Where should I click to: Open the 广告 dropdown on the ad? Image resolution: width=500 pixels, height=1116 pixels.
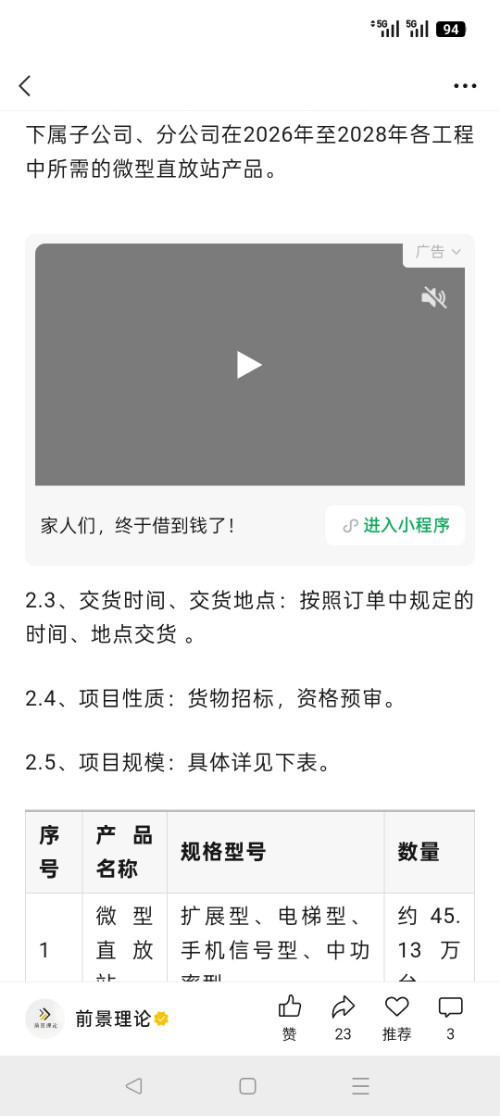[437, 251]
